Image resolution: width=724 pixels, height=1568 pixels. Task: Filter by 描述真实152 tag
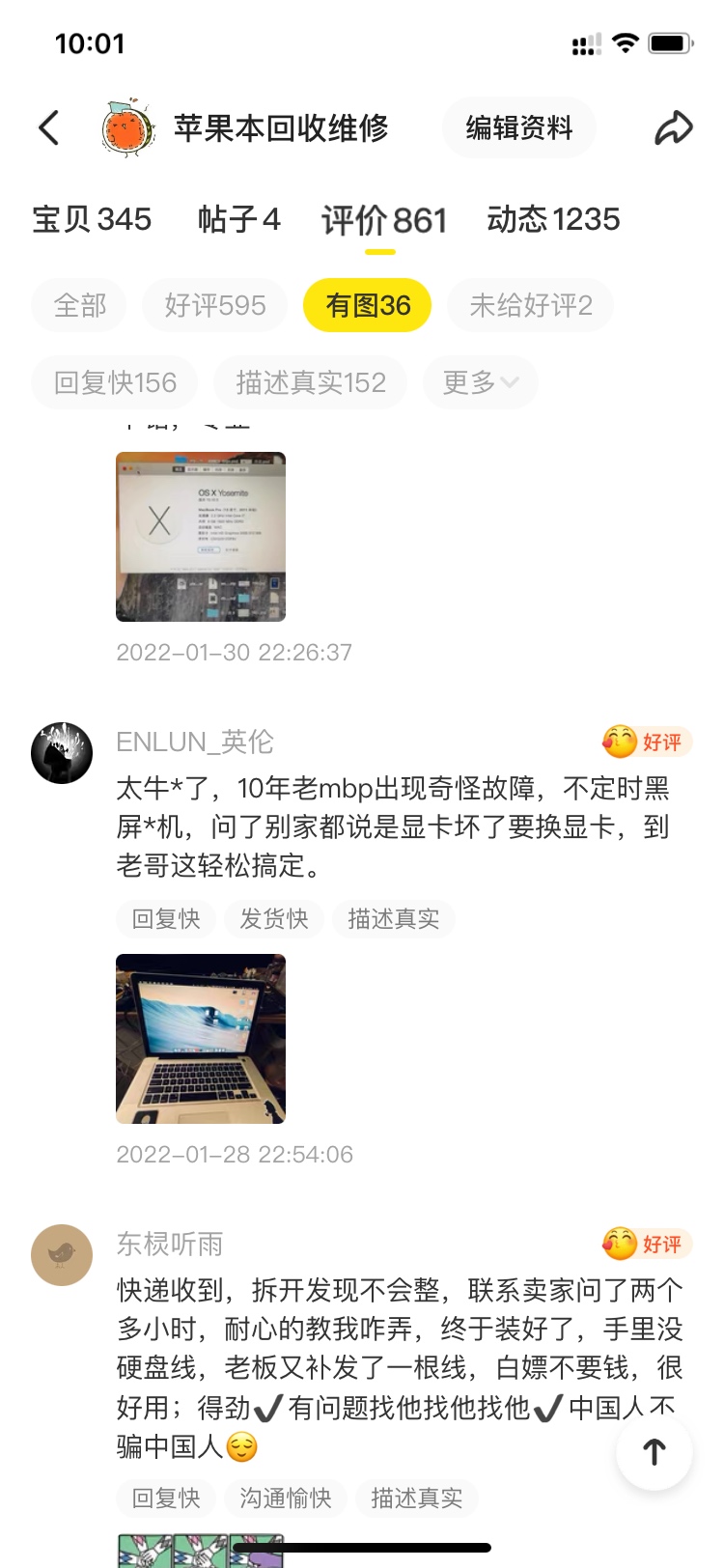(x=310, y=383)
